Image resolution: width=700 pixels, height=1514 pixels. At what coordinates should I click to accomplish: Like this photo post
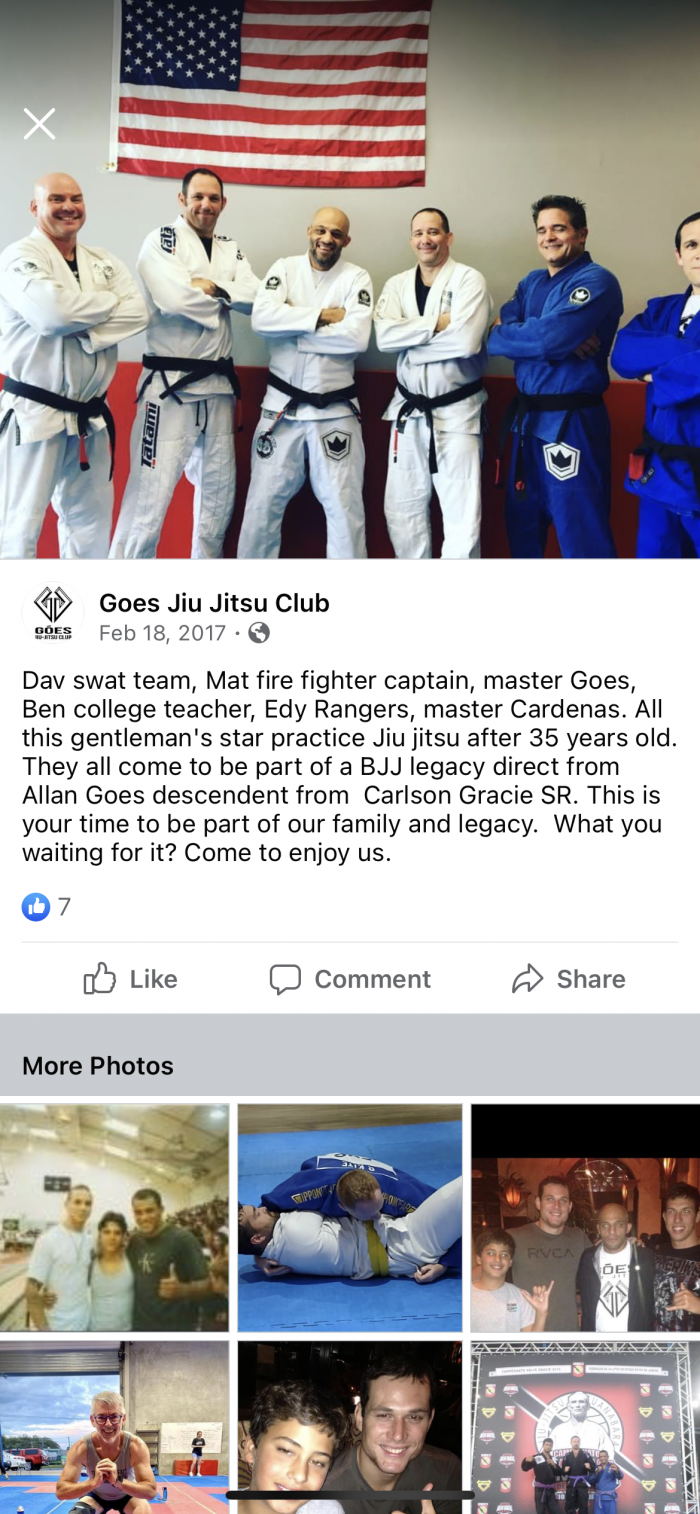point(130,979)
